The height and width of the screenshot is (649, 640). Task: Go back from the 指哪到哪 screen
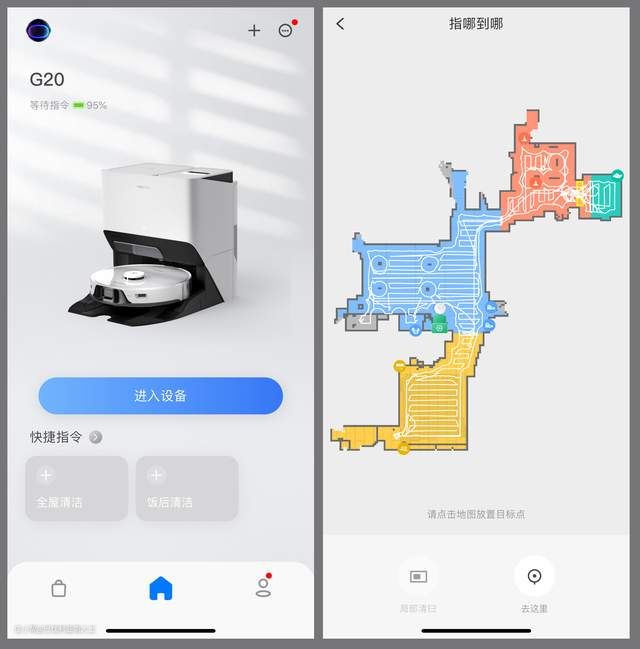tap(340, 24)
